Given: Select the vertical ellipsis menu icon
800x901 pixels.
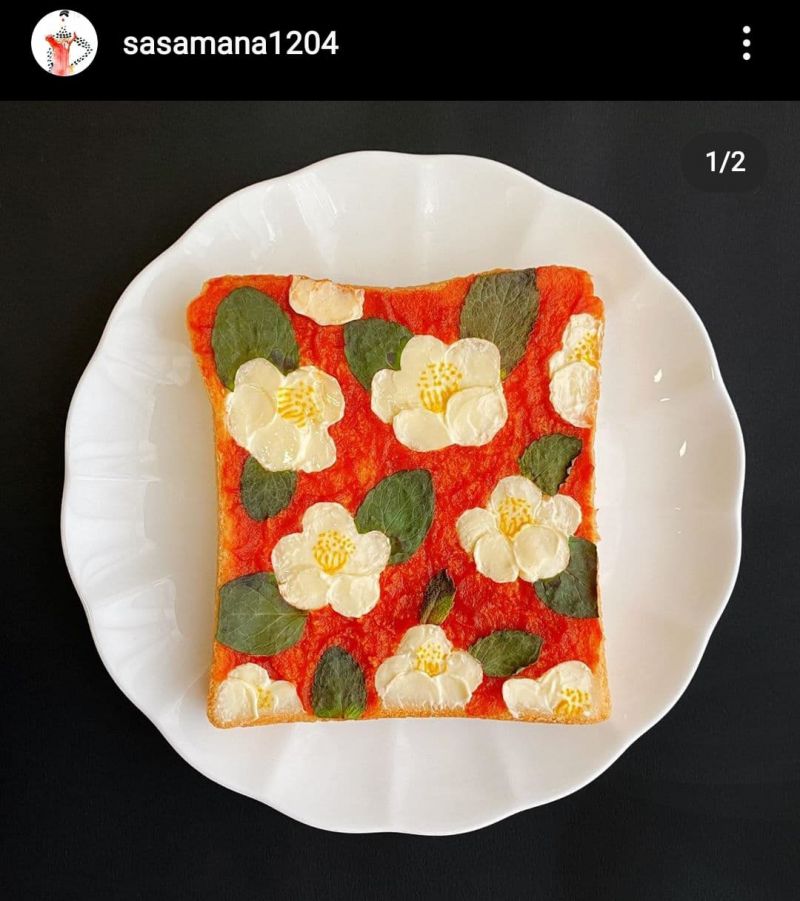Looking at the screenshot, I should [746, 42].
